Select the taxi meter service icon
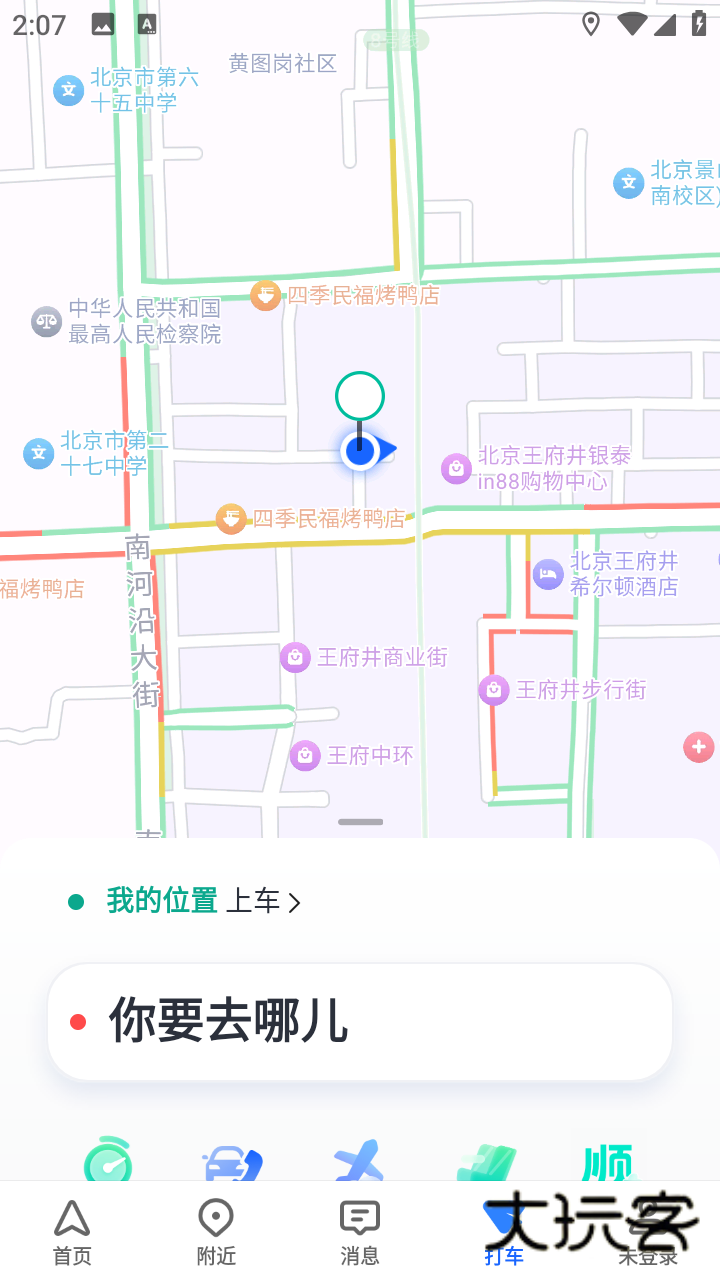 coord(108,1160)
